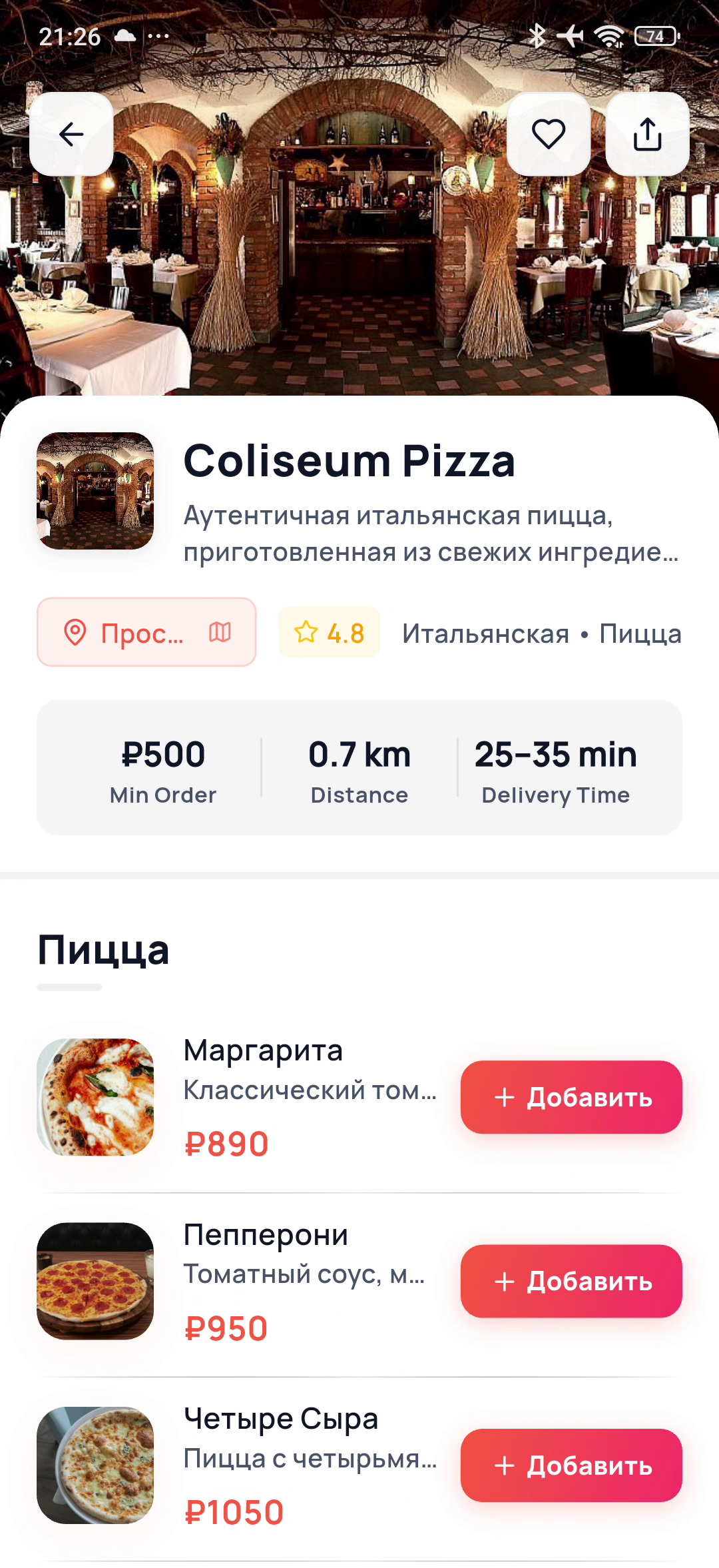Expand the shortened address chip text
Image resolution: width=719 pixels, height=1568 pixels.
pos(143,631)
